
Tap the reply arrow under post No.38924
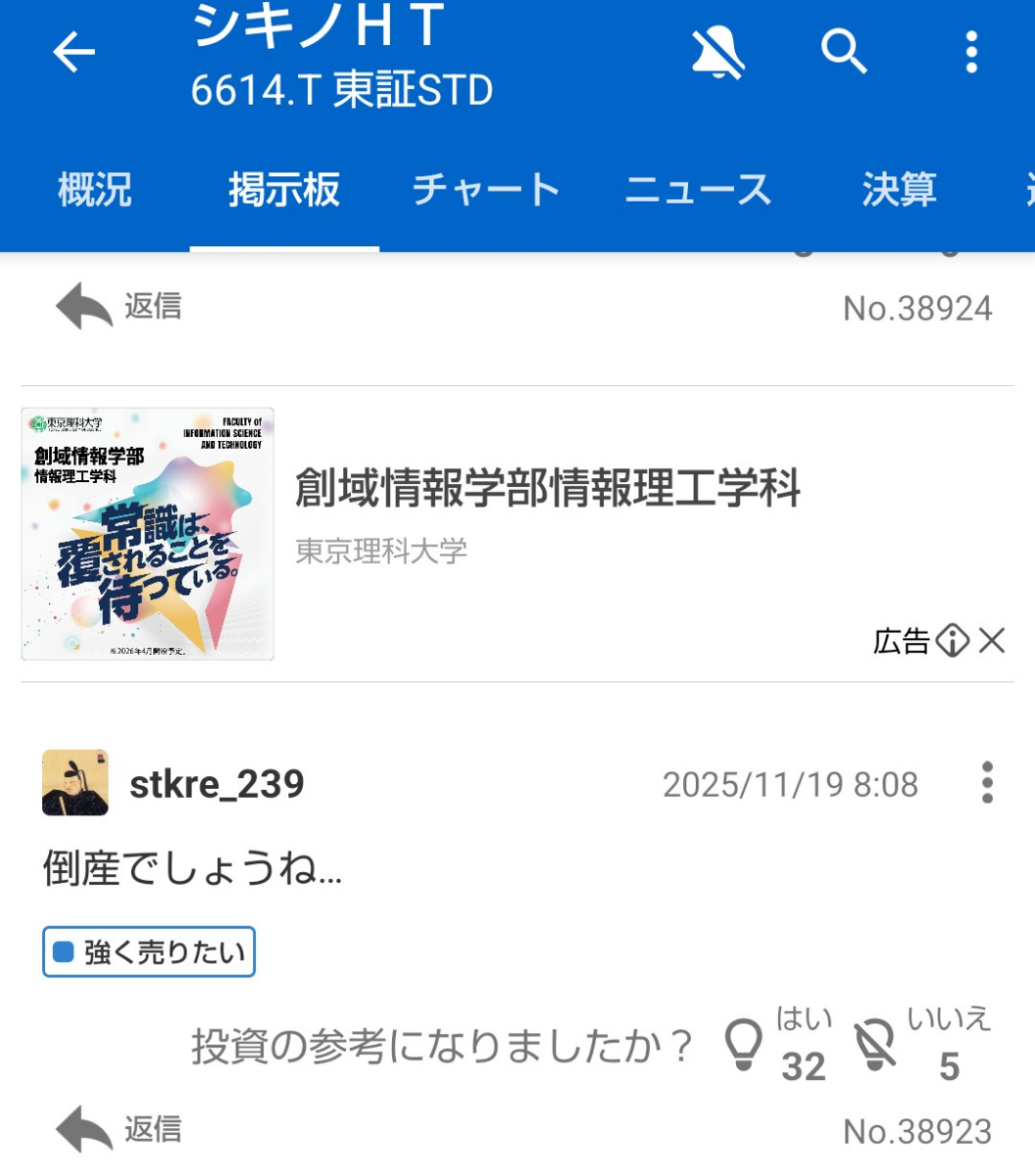86,307
